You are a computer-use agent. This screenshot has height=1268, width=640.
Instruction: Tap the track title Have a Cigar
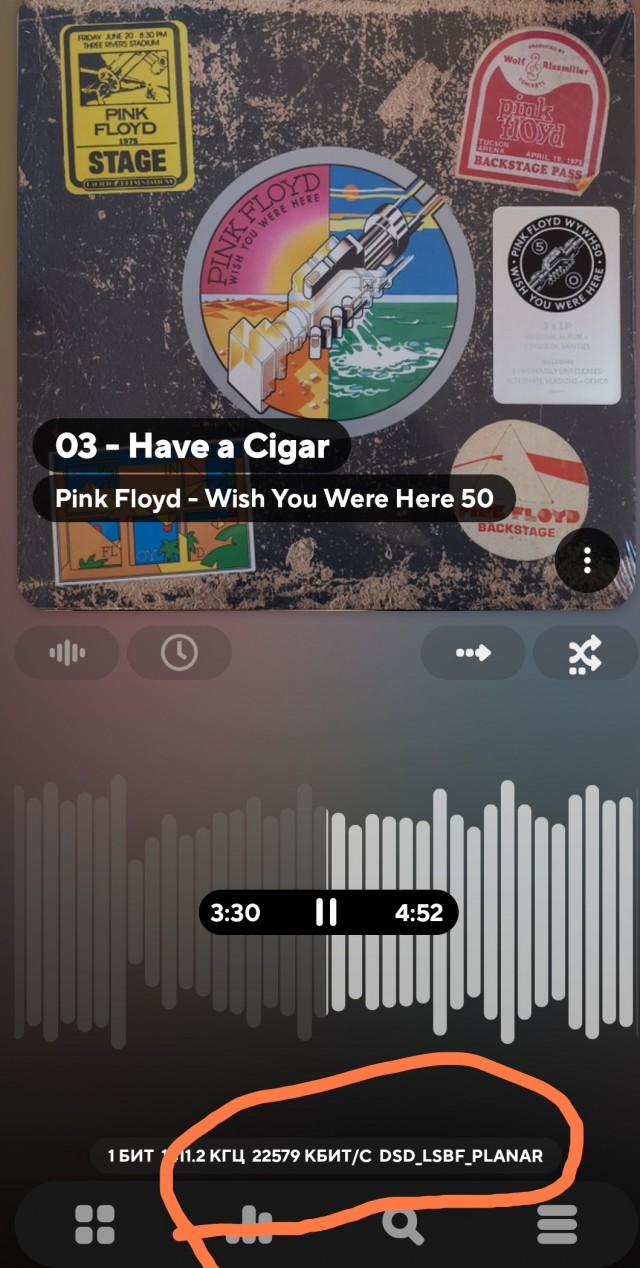192,446
